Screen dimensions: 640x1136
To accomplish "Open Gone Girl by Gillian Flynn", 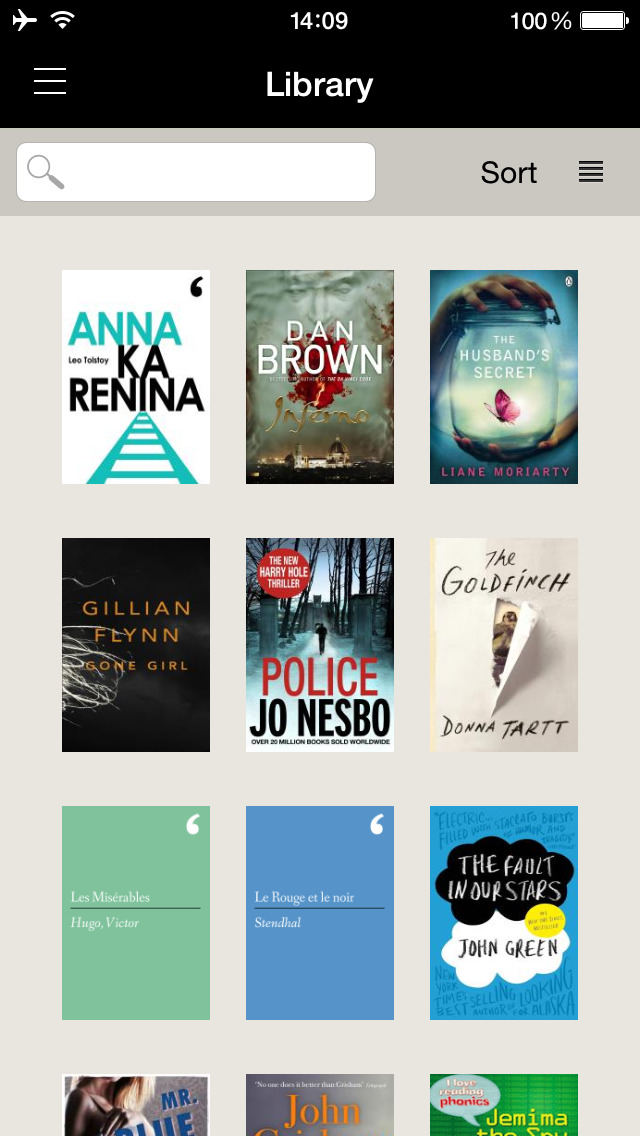I will click(136, 645).
